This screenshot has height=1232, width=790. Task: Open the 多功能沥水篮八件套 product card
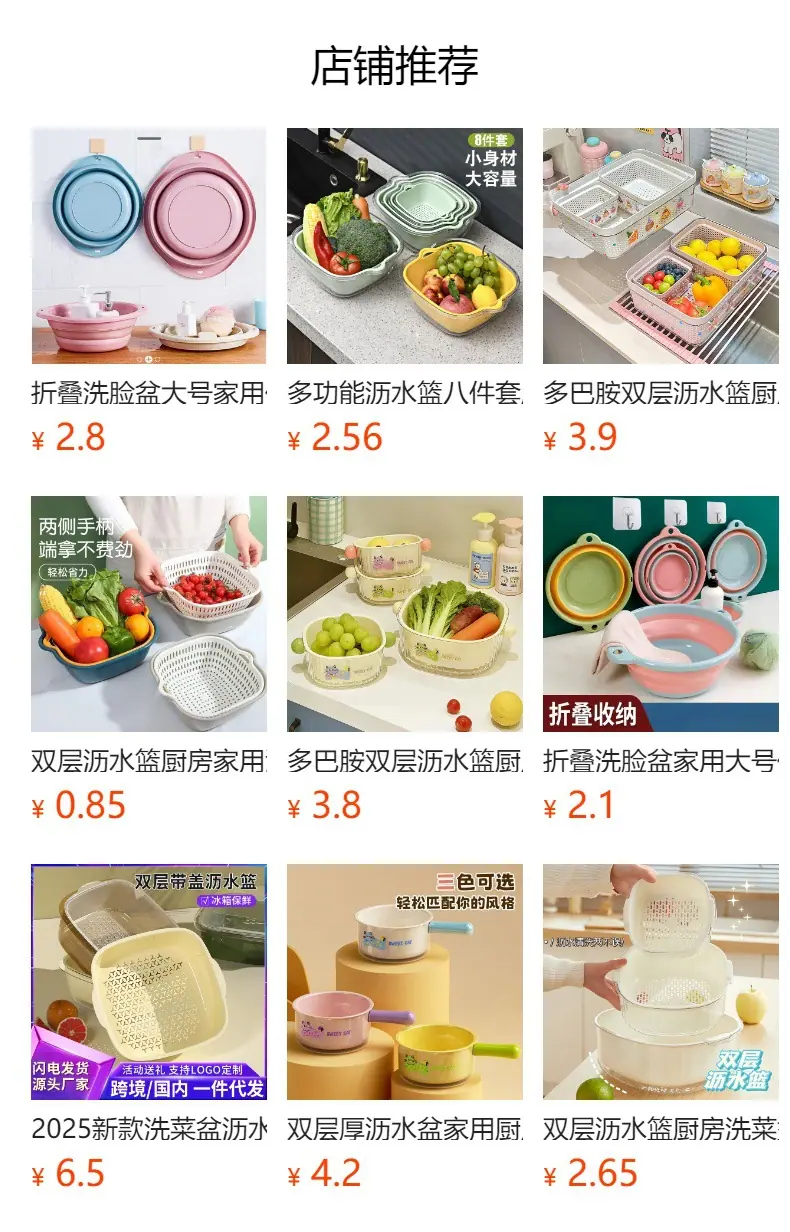(x=405, y=292)
